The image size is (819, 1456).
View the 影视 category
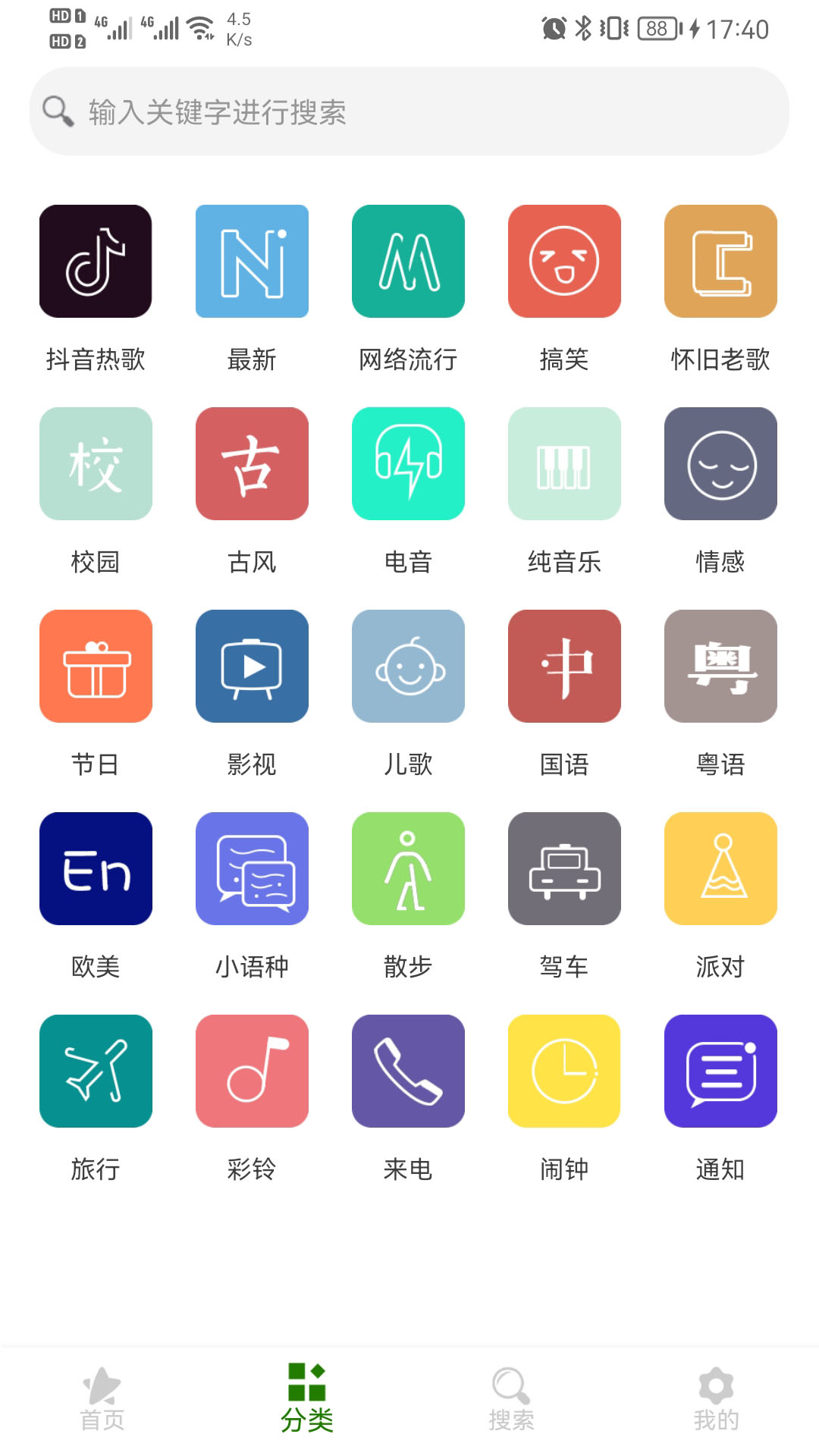252,667
